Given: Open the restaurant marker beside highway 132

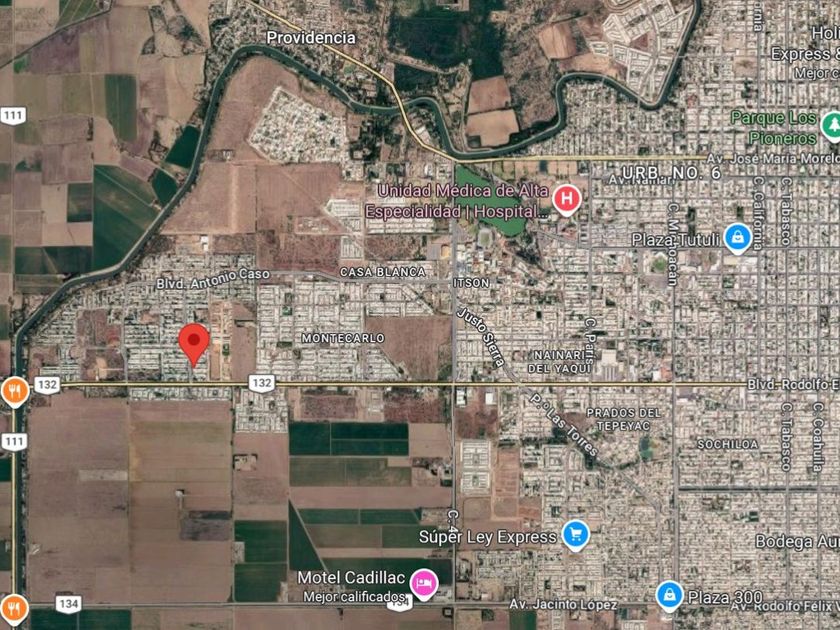Looking at the screenshot, I should click(14, 392).
